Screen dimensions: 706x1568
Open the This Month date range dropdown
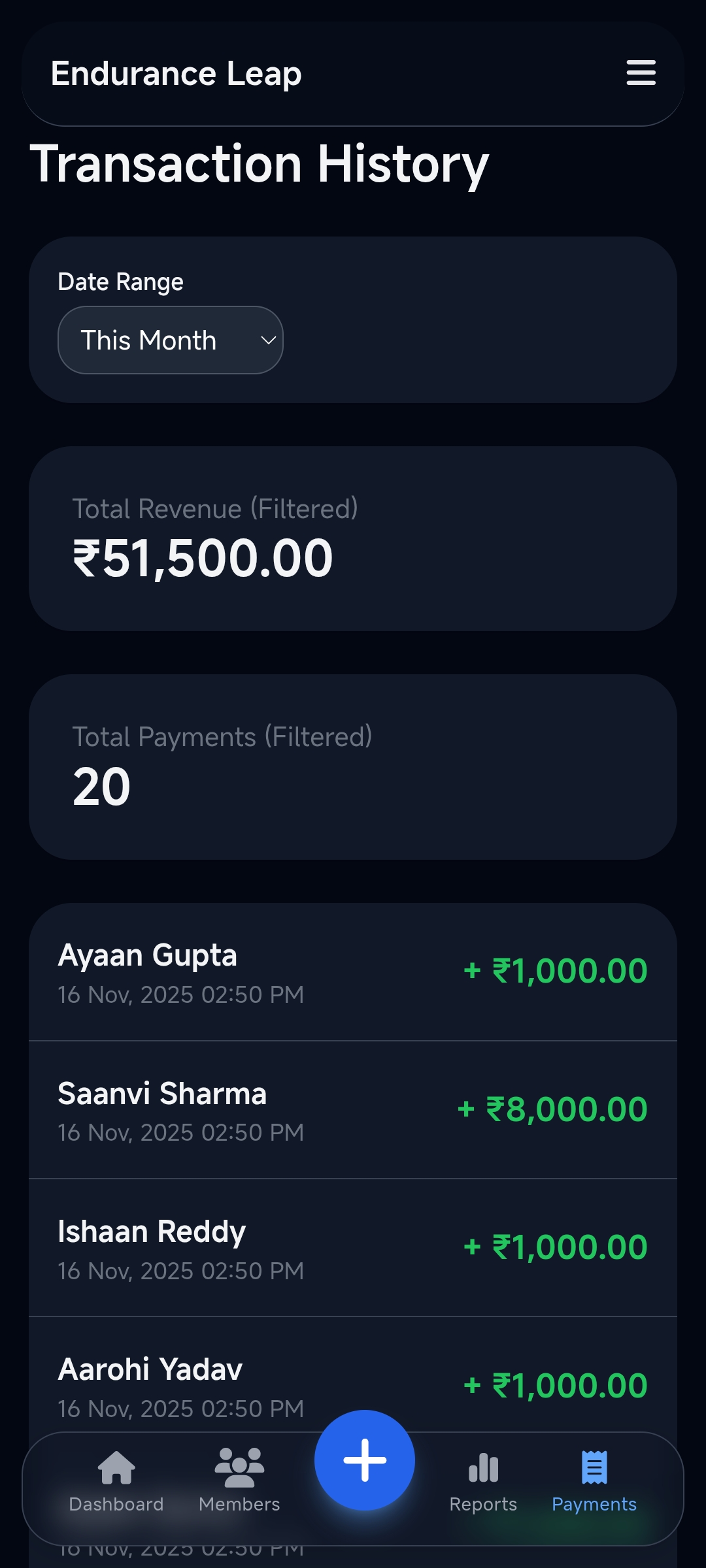(x=170, y=339)
